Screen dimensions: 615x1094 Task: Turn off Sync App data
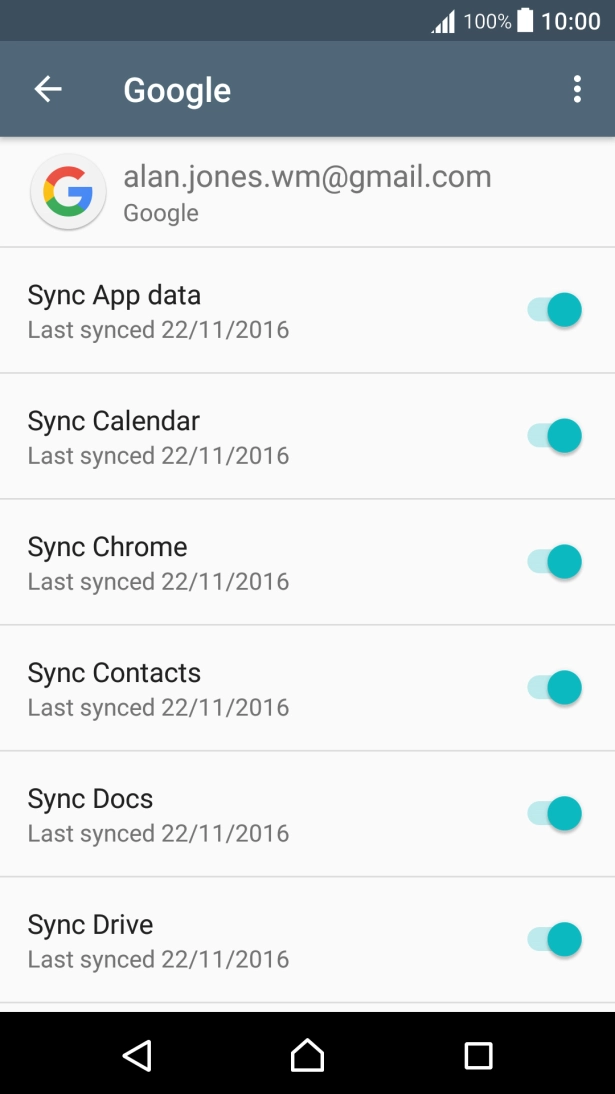(554, 310)
